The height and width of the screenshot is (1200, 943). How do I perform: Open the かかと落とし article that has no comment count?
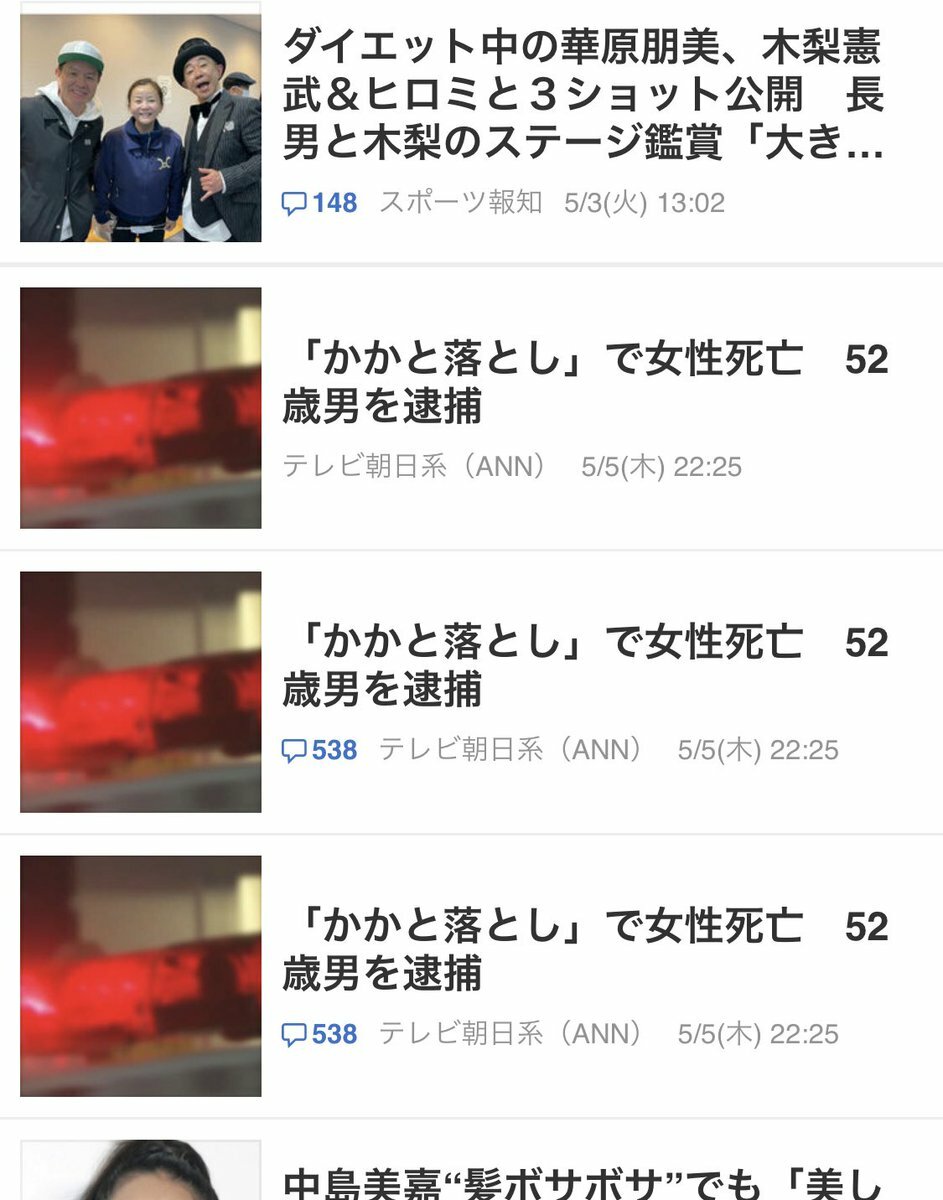point(584,383)
